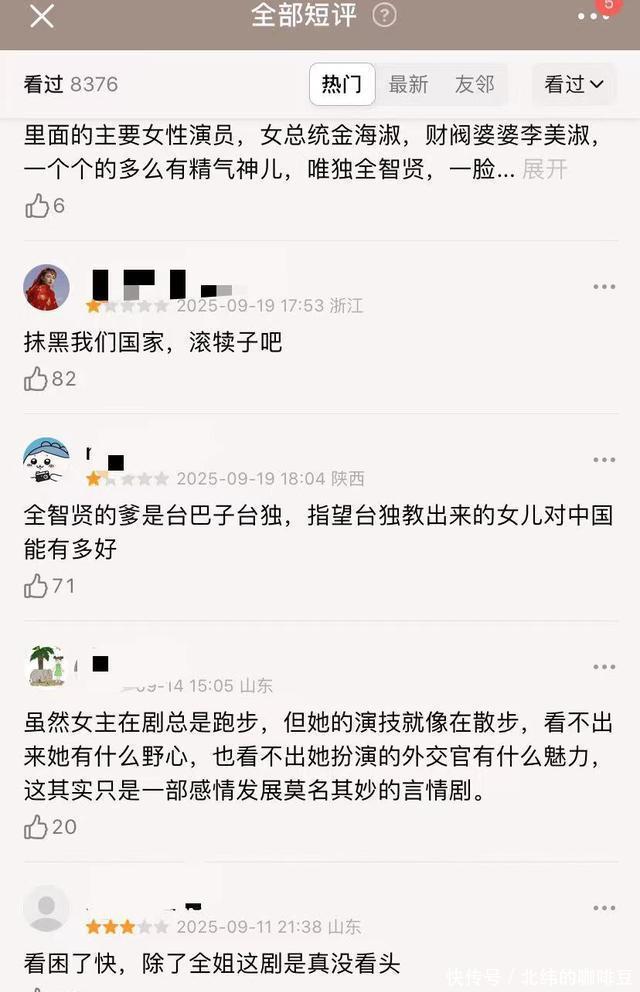Open more options for the three-star review

click(604, 908)
